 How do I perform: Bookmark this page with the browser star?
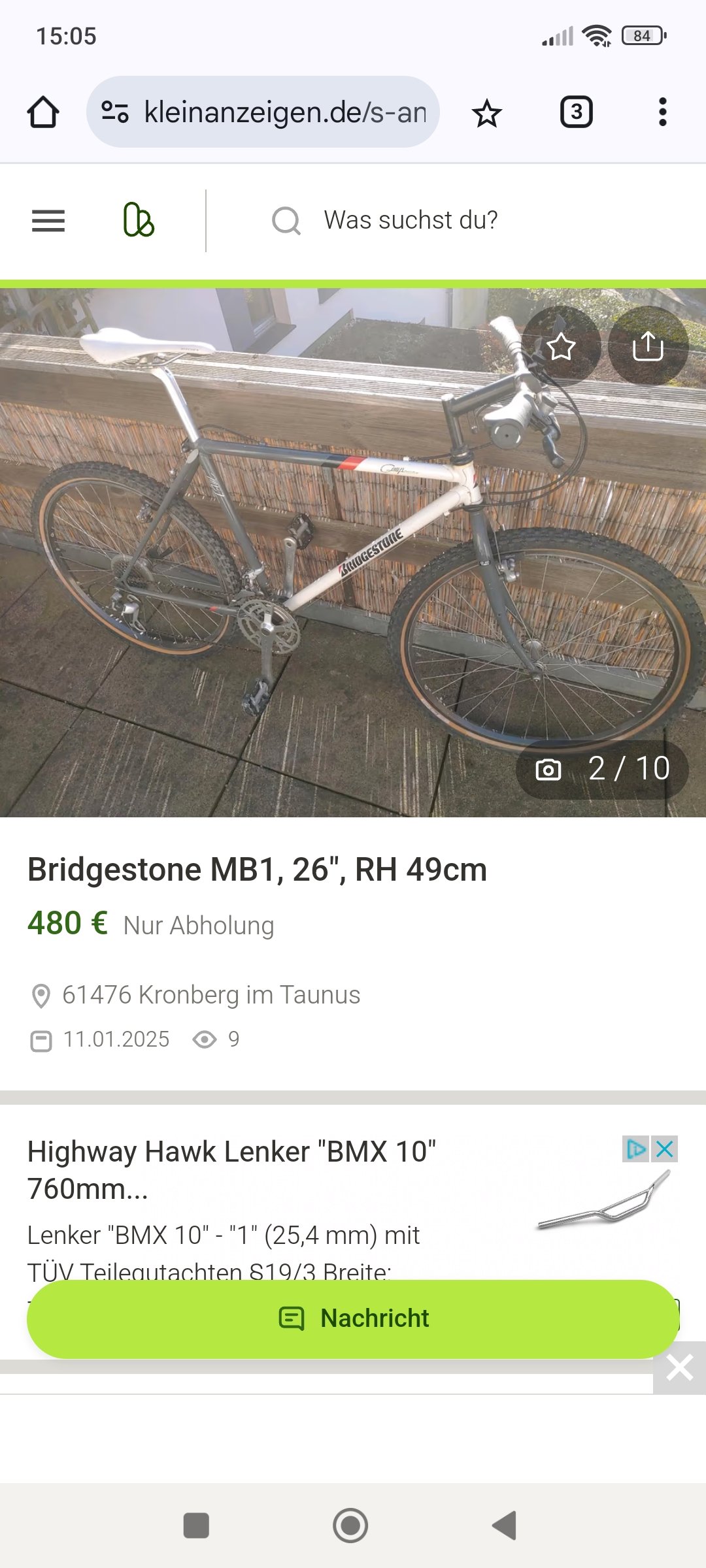(486, 113)
